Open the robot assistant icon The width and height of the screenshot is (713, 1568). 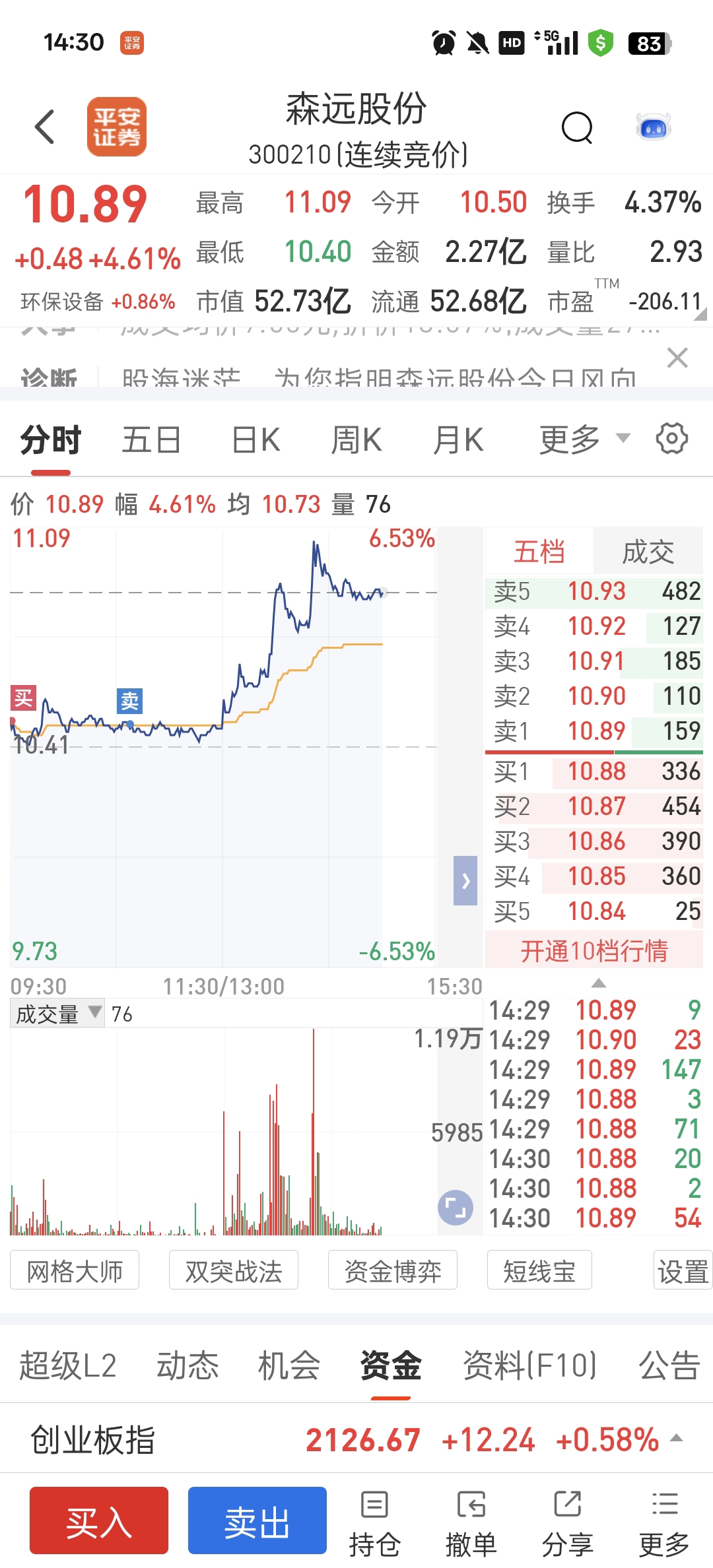(x=653, y=127)
